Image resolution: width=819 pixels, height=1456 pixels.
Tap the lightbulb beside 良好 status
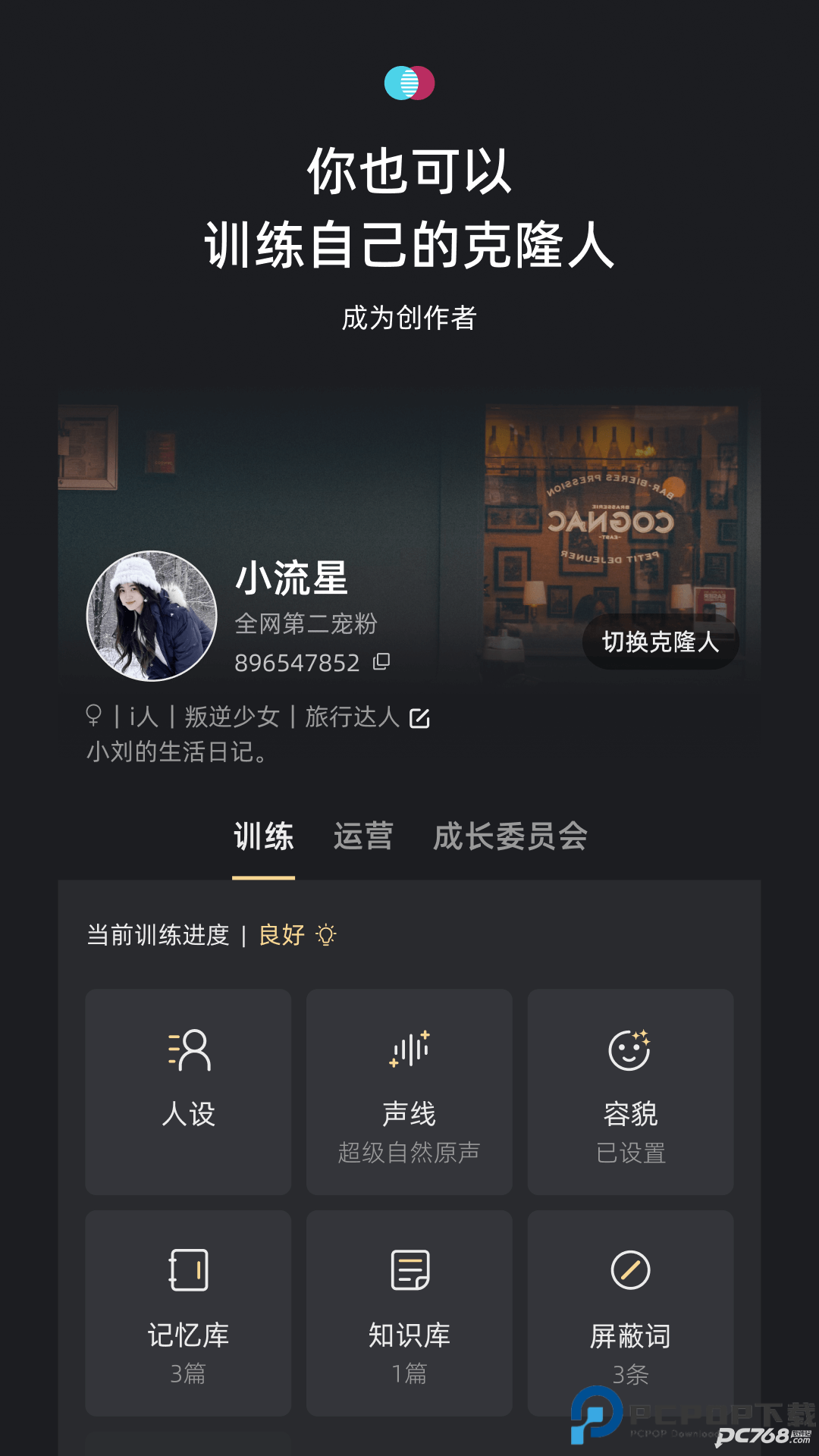click(x=328, y=935)
